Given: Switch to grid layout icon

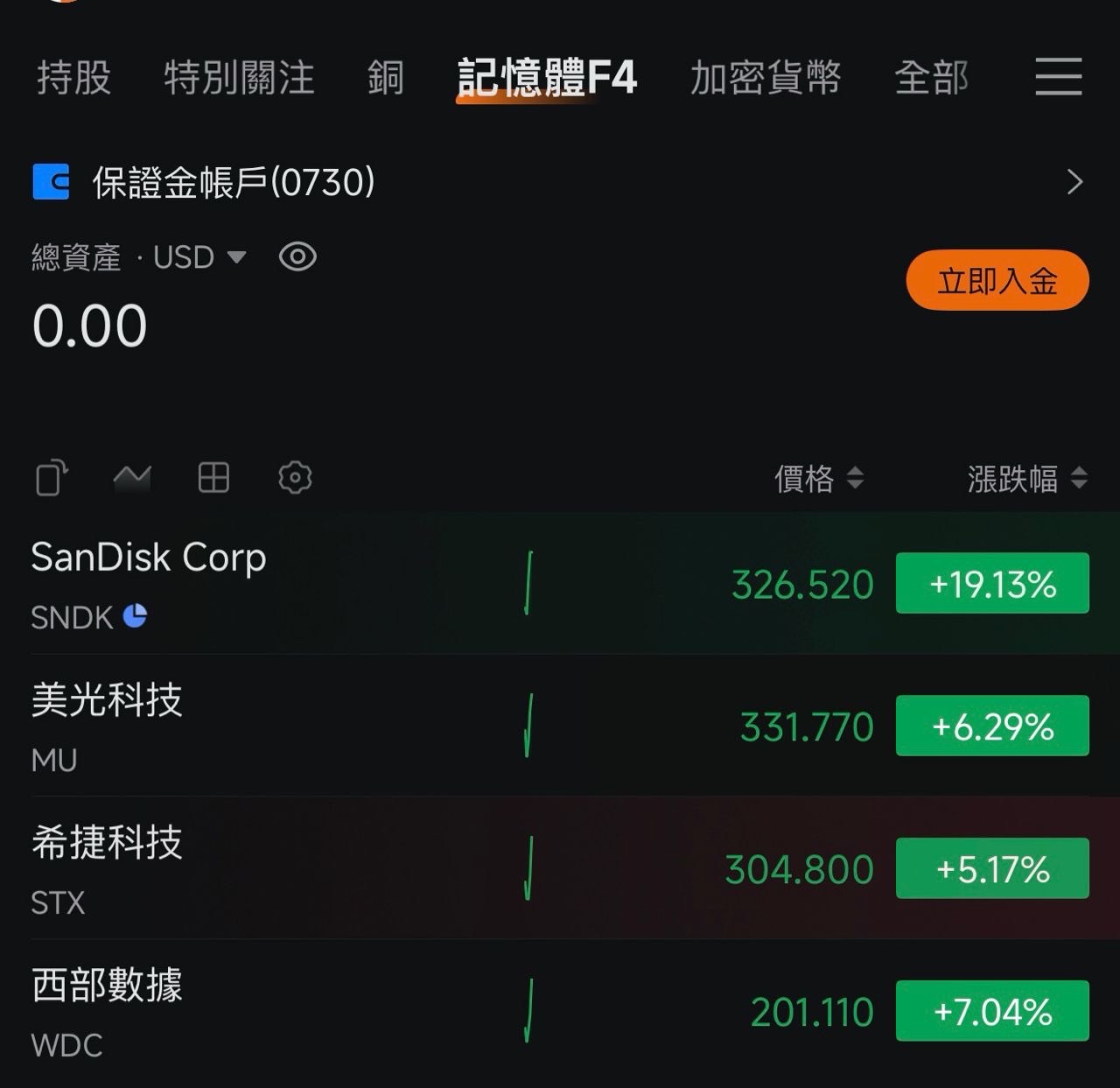Looking at the screenshot, I should coord(213,478).
